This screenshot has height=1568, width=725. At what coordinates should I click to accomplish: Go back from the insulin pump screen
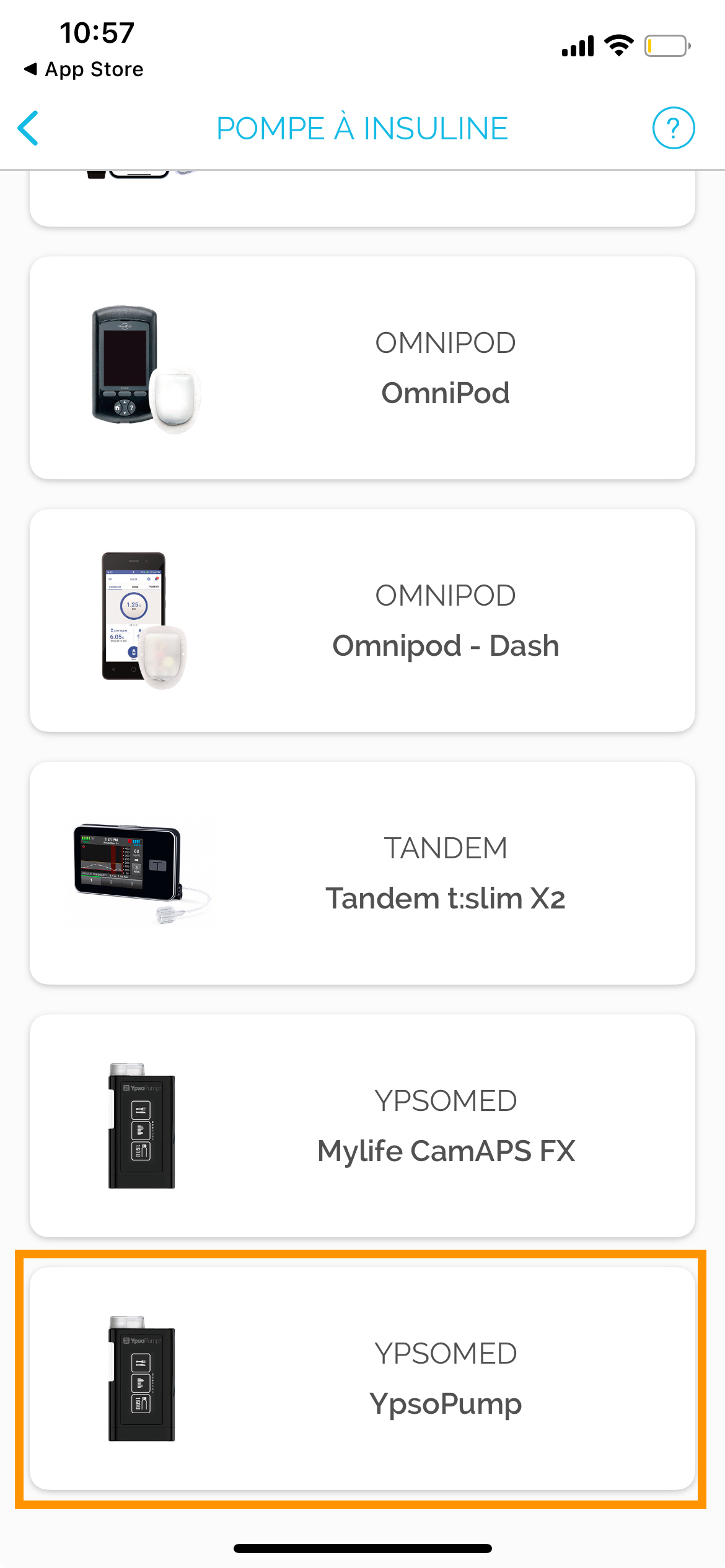(x=29, y=128)
